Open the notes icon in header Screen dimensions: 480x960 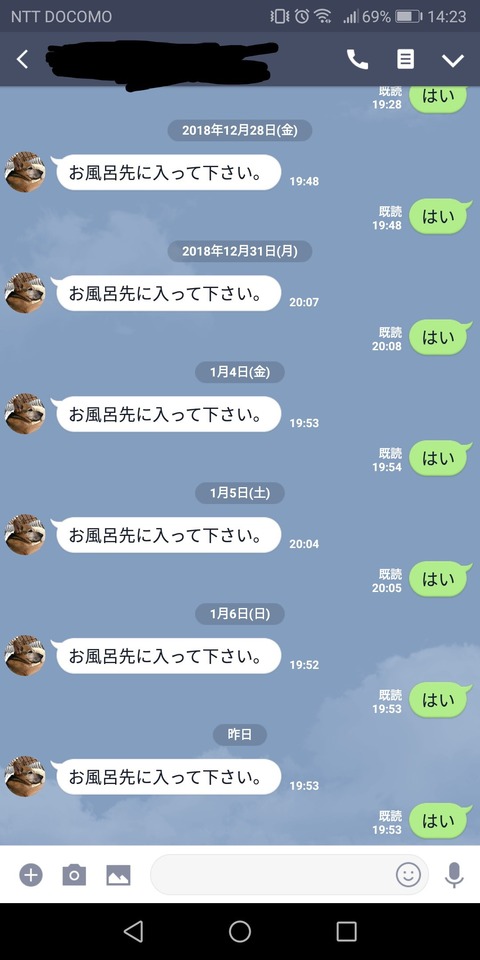coord(405,59)
